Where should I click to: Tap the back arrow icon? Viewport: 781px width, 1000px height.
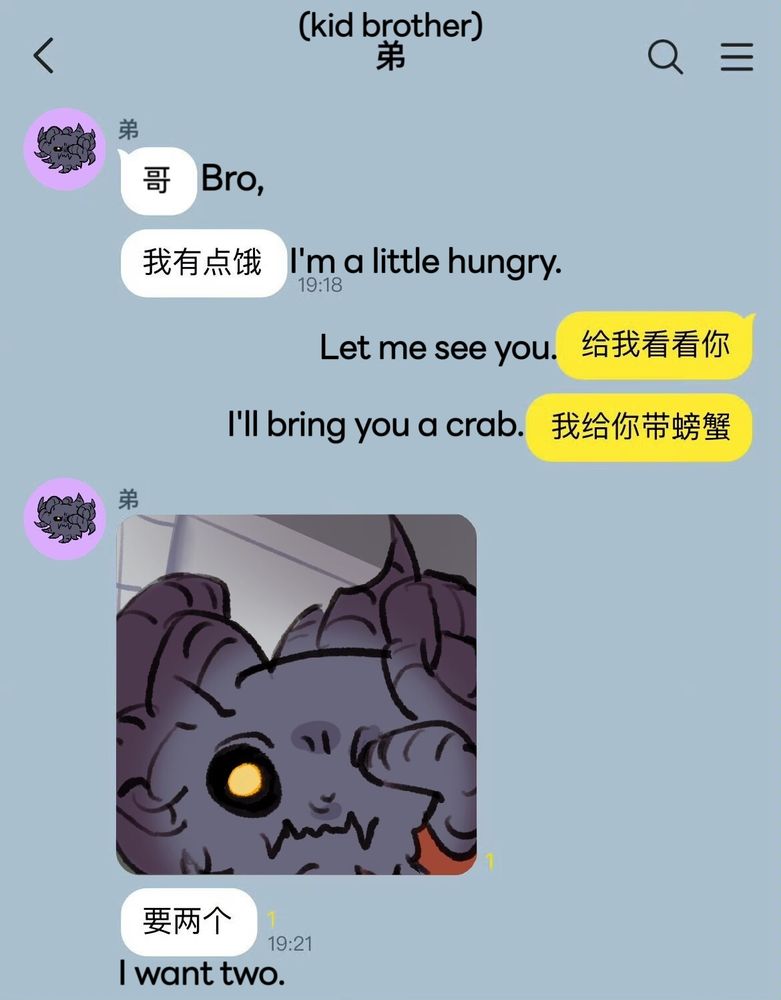(44, 57)
